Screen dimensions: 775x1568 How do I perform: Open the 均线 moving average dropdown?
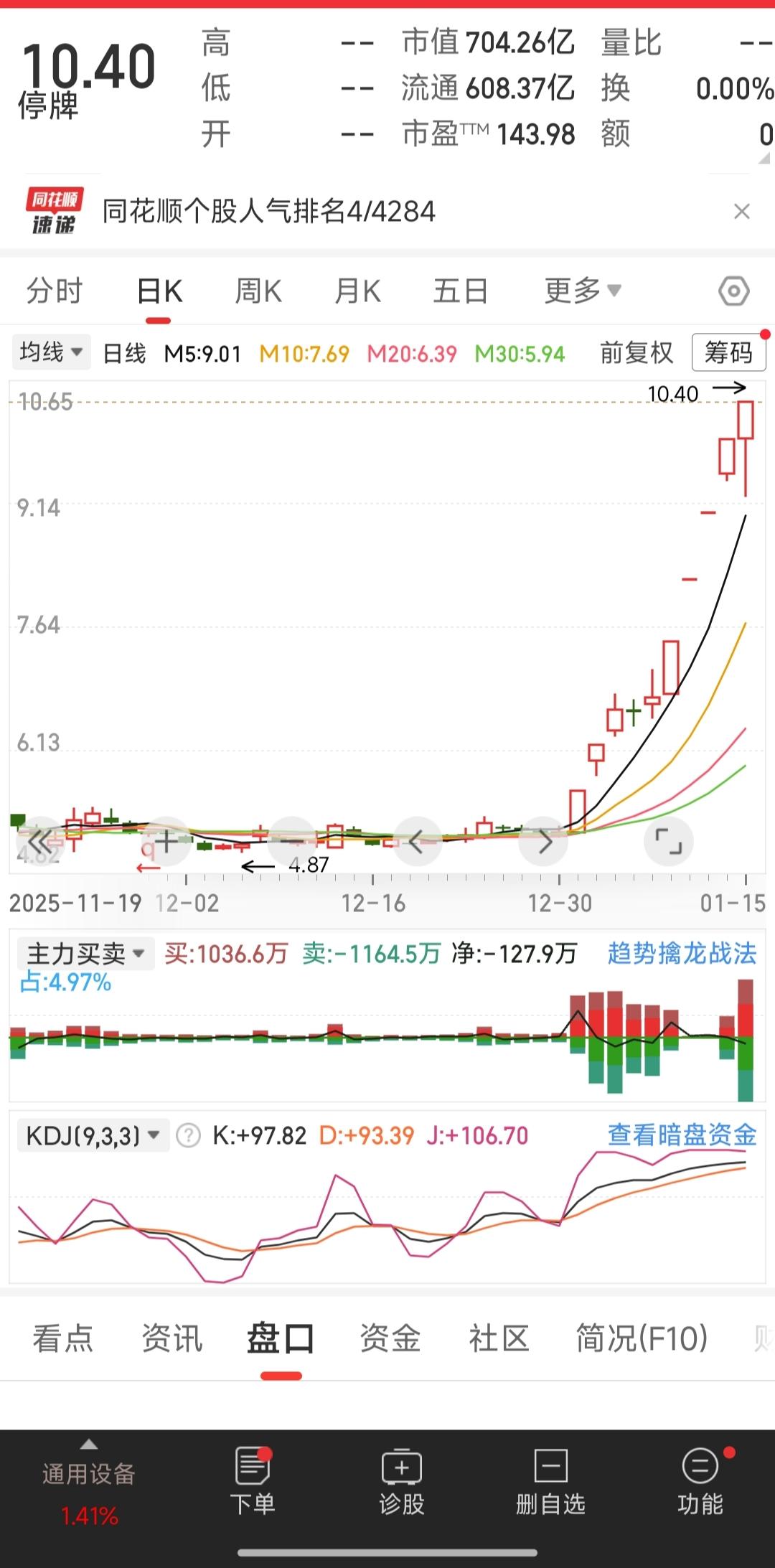click(x=49, y=352)
